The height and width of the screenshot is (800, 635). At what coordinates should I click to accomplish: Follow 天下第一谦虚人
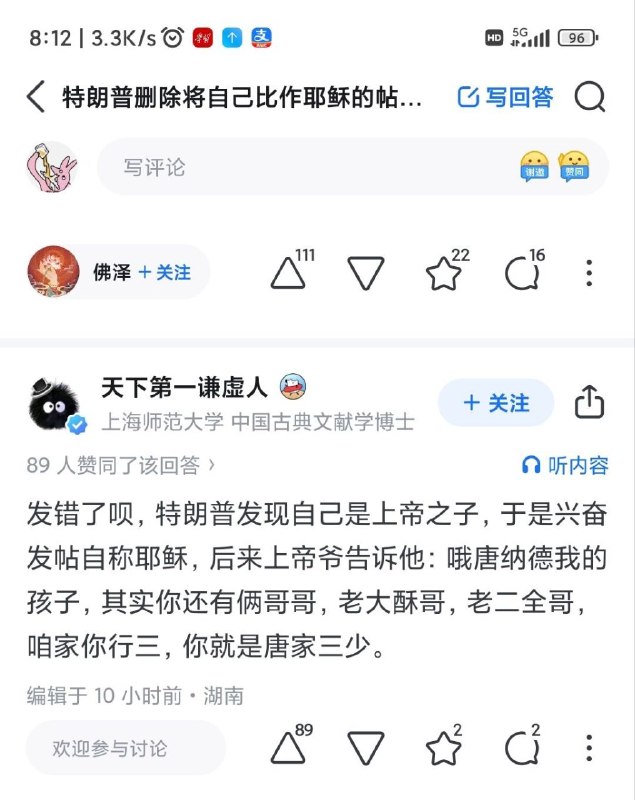click(x=496, y=403)
